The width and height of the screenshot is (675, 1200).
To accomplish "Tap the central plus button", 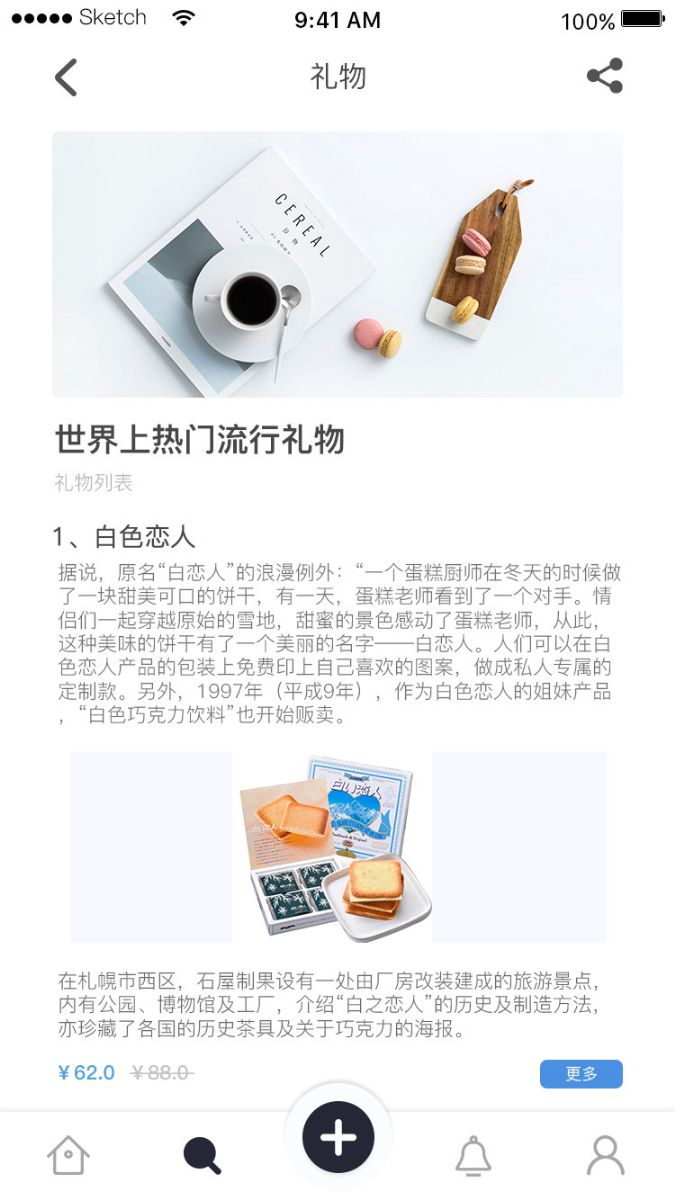I will pyautogui.click(x=338, y=1137).
